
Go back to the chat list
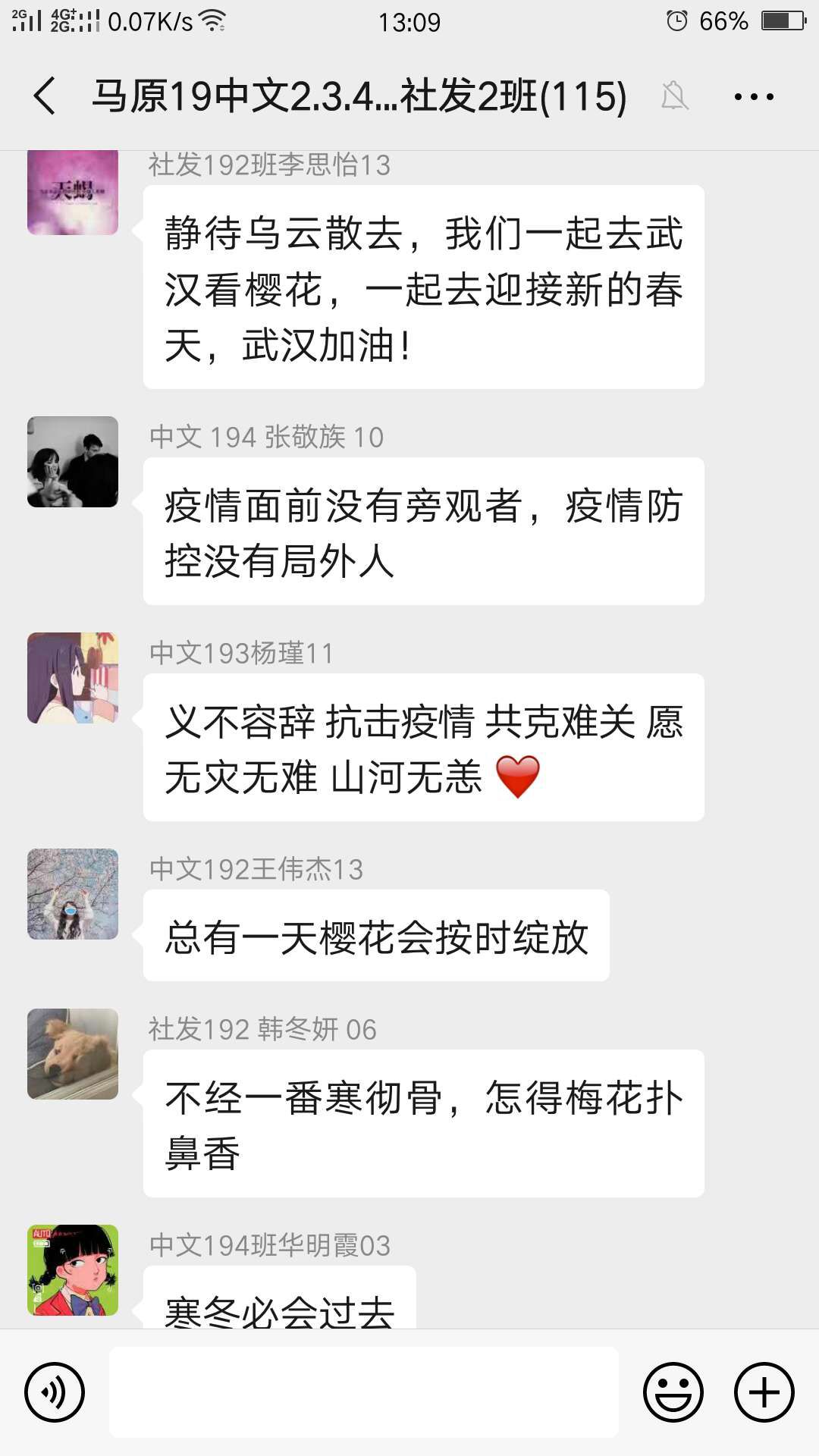point(45,96)
